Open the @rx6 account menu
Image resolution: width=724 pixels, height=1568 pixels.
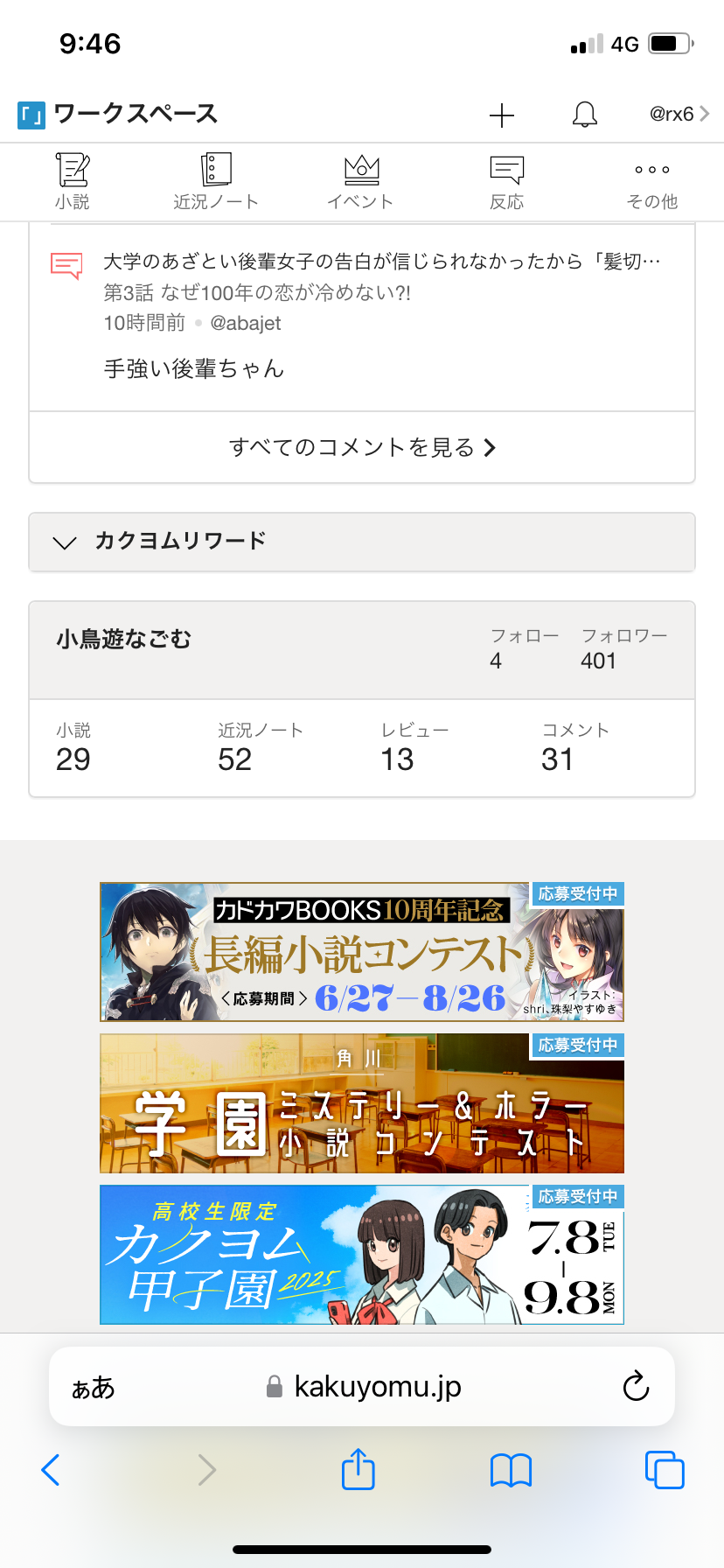679,114
